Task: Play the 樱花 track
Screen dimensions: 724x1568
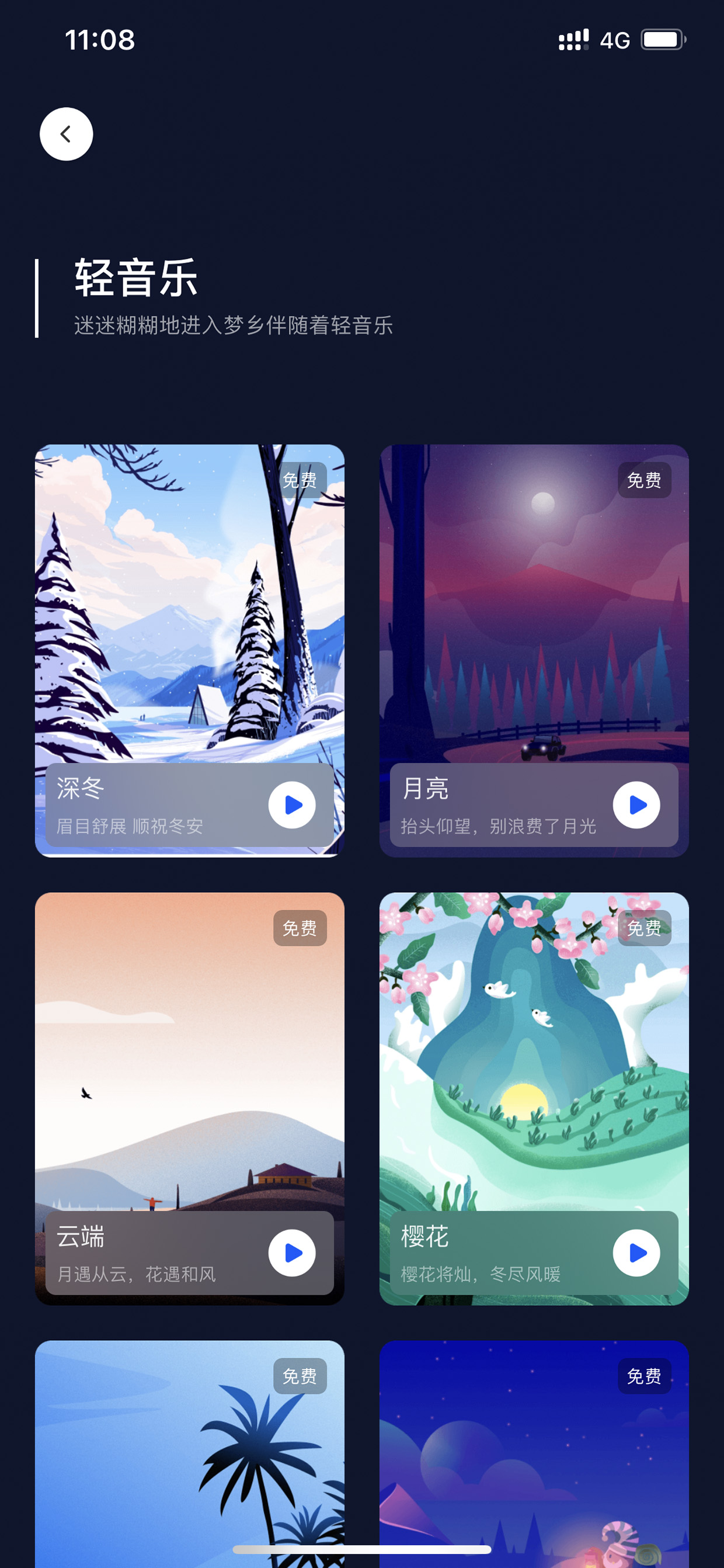Action: (x=636, y=1253)
